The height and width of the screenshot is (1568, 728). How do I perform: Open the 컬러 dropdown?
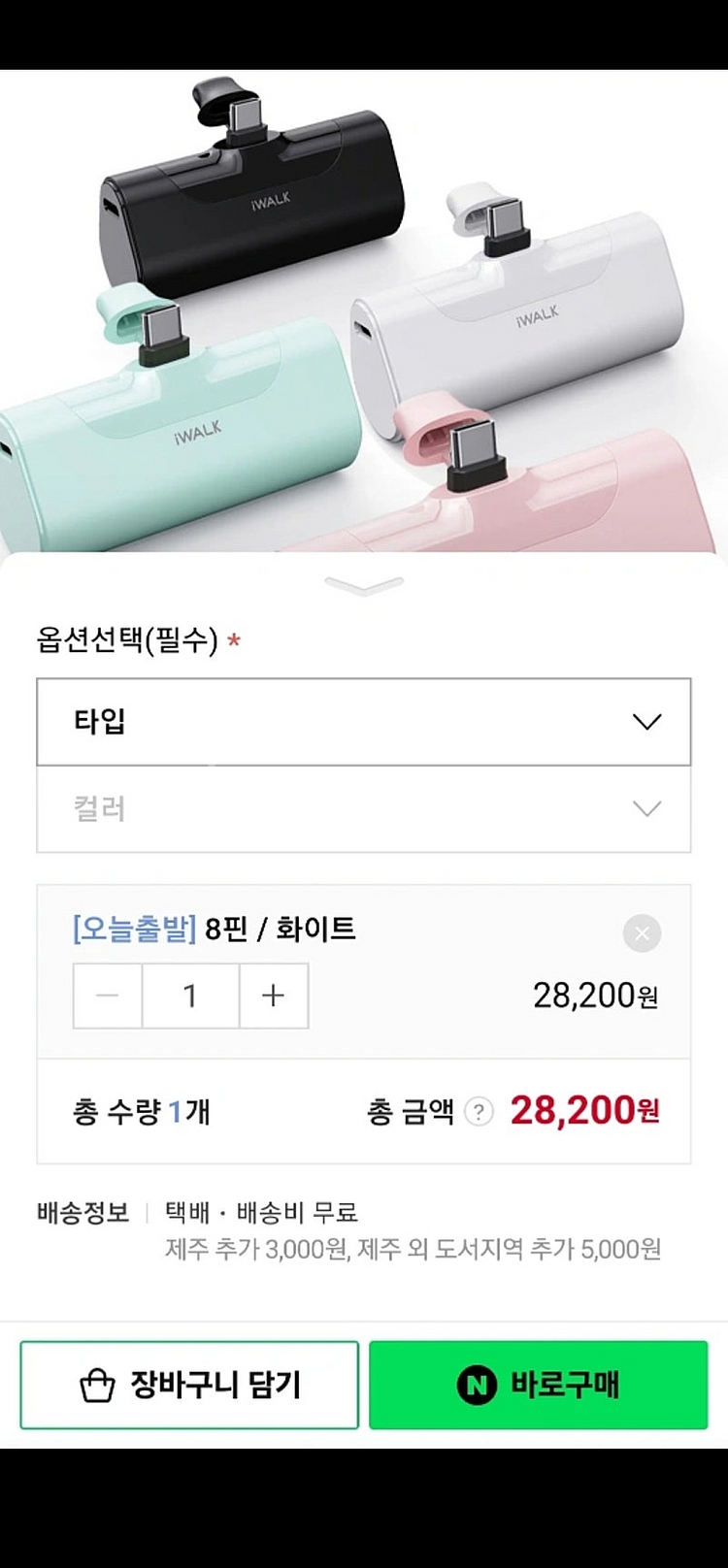tap(364, 809)
